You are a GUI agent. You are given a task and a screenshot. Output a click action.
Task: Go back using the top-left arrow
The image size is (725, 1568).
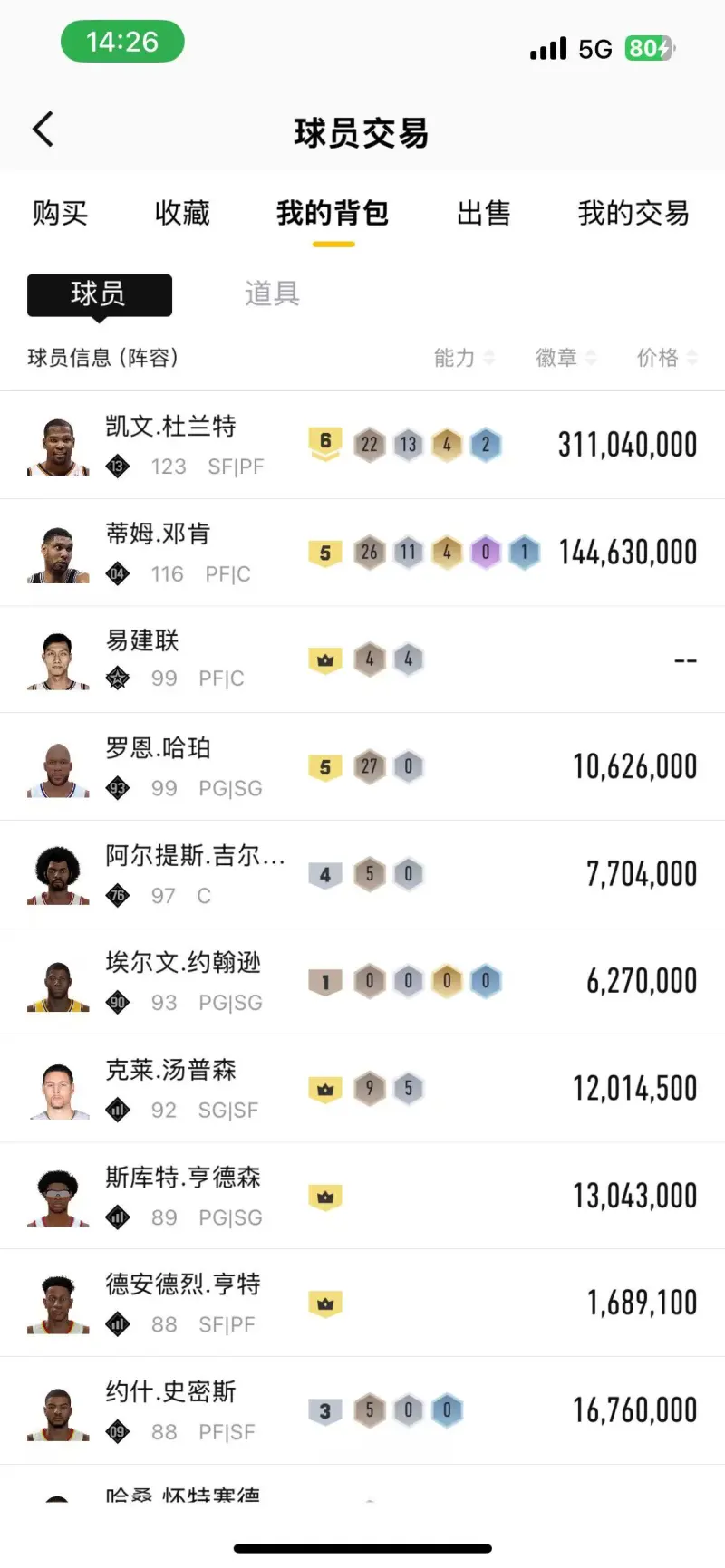pyautogui.click(x=43, y=130)
